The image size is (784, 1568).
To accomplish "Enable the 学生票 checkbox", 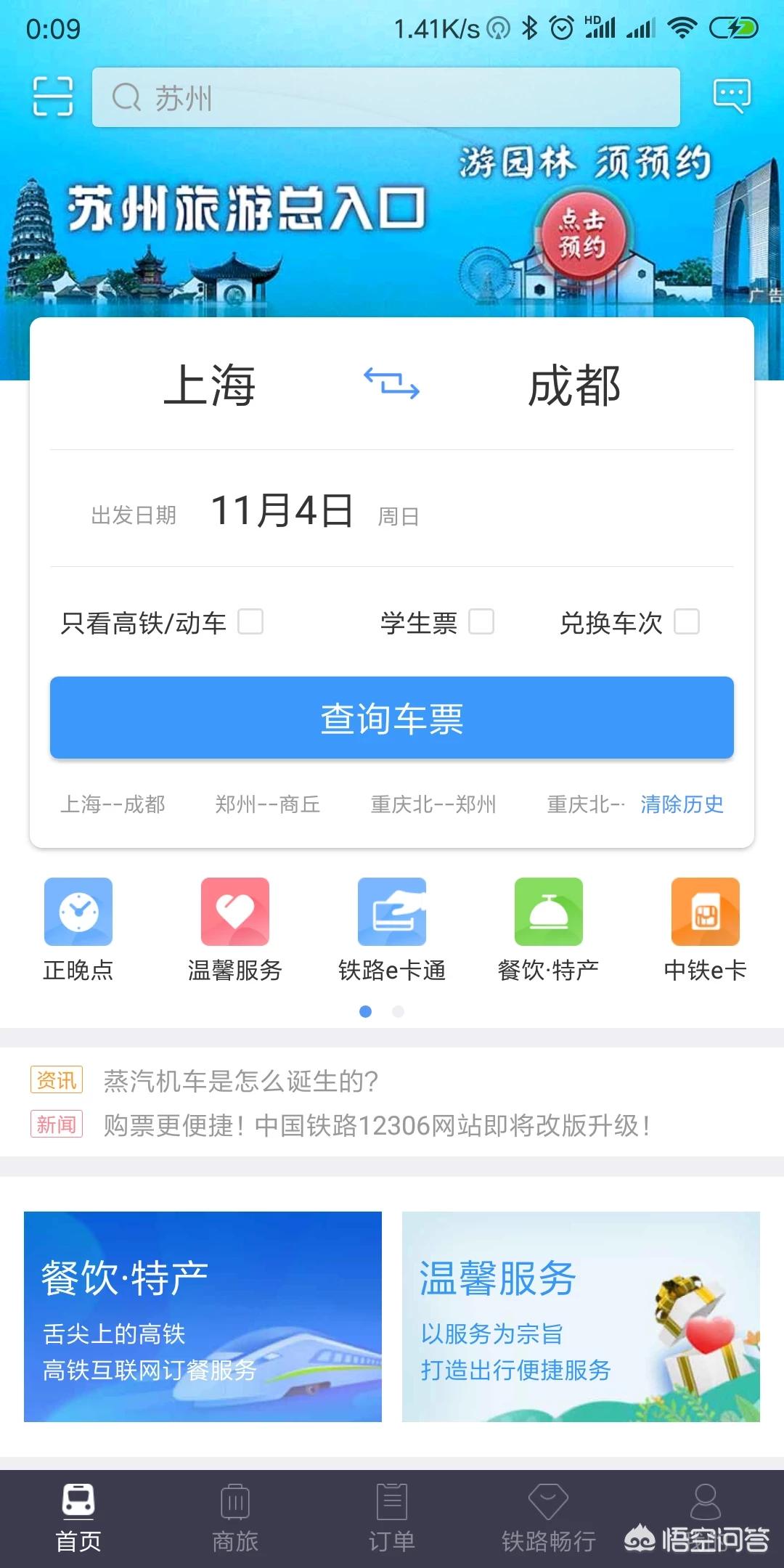I will pos(481,622).
